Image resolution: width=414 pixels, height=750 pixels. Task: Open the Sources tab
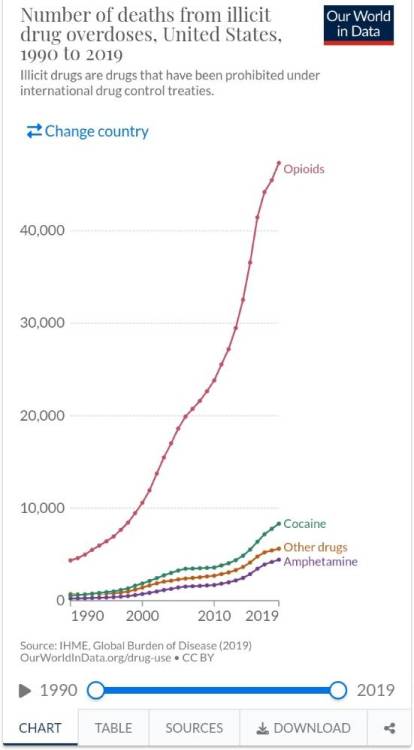[194, 728]
